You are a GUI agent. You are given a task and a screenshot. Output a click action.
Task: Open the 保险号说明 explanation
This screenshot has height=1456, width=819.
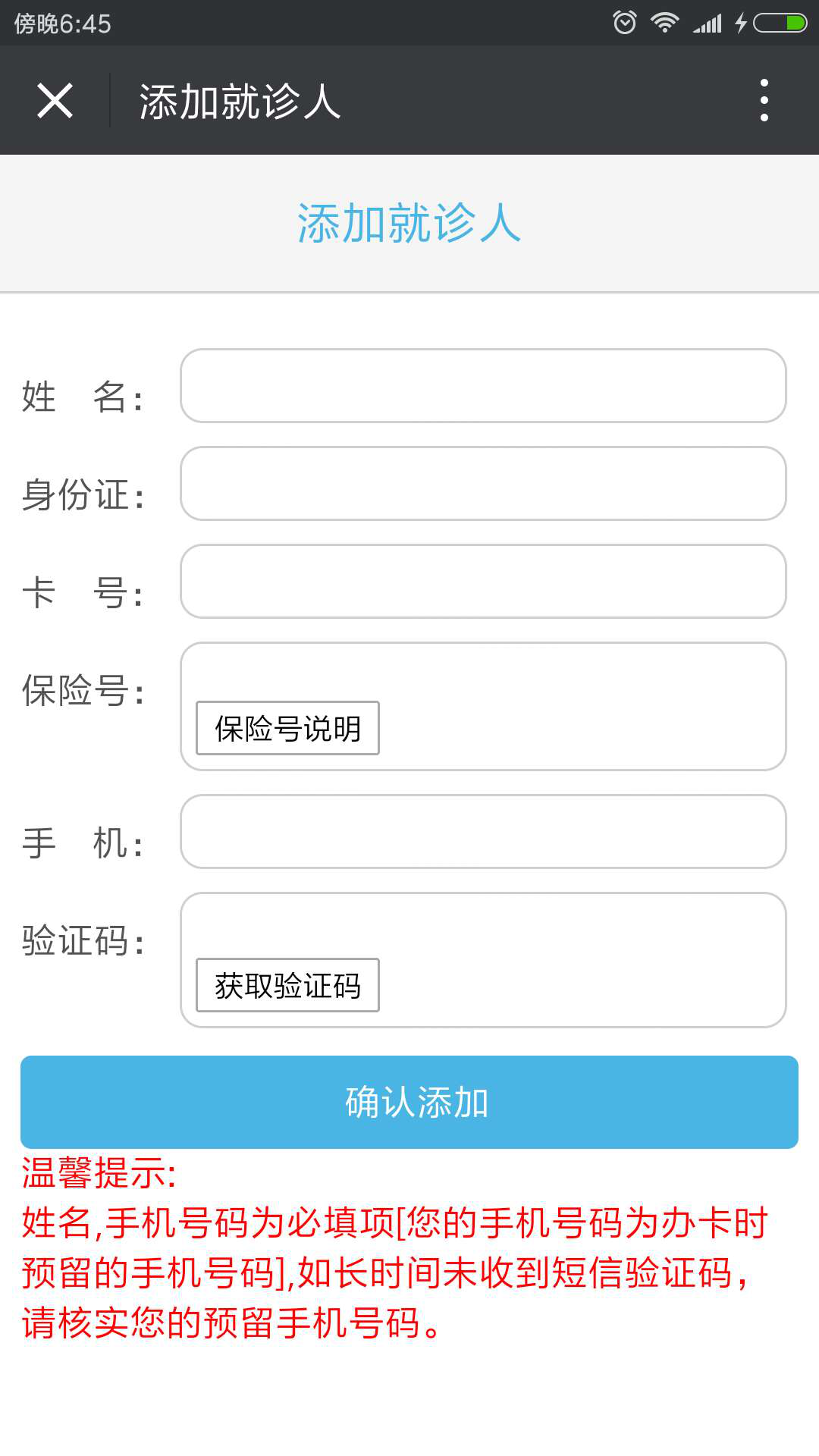[287, 728]
